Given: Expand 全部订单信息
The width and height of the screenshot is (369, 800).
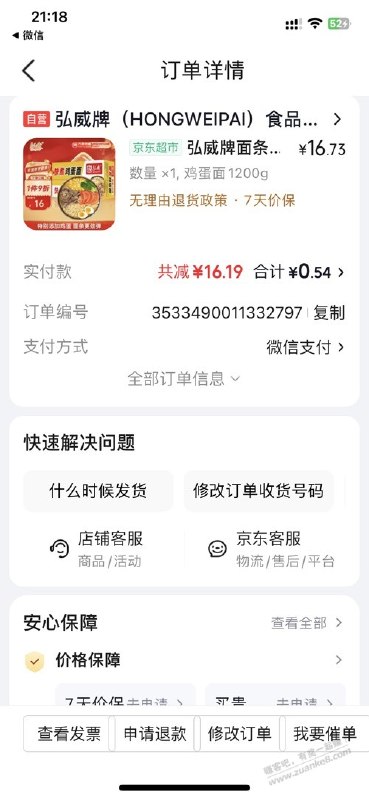Looking at the screenshot, I should coord(184,379).
